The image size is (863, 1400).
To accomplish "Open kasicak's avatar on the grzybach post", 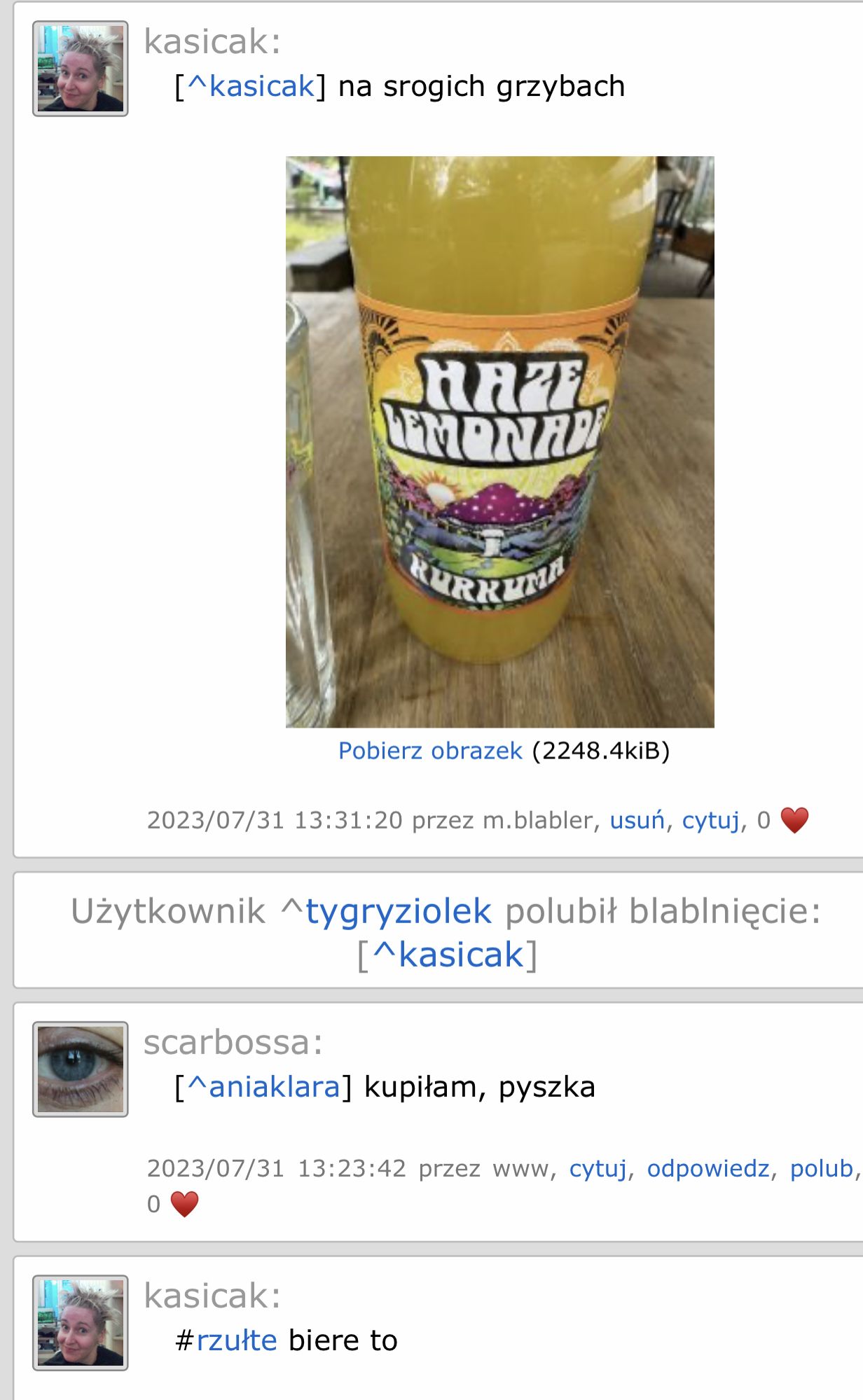I will 81,69.
